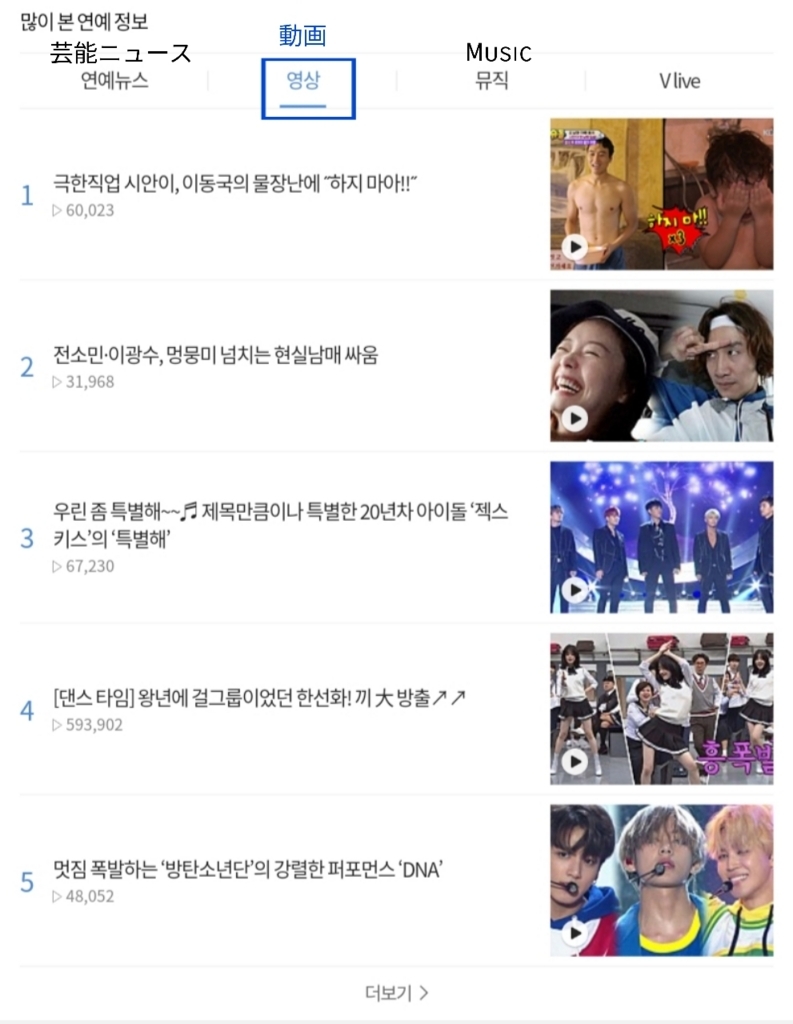The image size is (793, 1024).
Task: Open the rank 1 video about 시안이 and 이동국
Action: click(234, 184)
